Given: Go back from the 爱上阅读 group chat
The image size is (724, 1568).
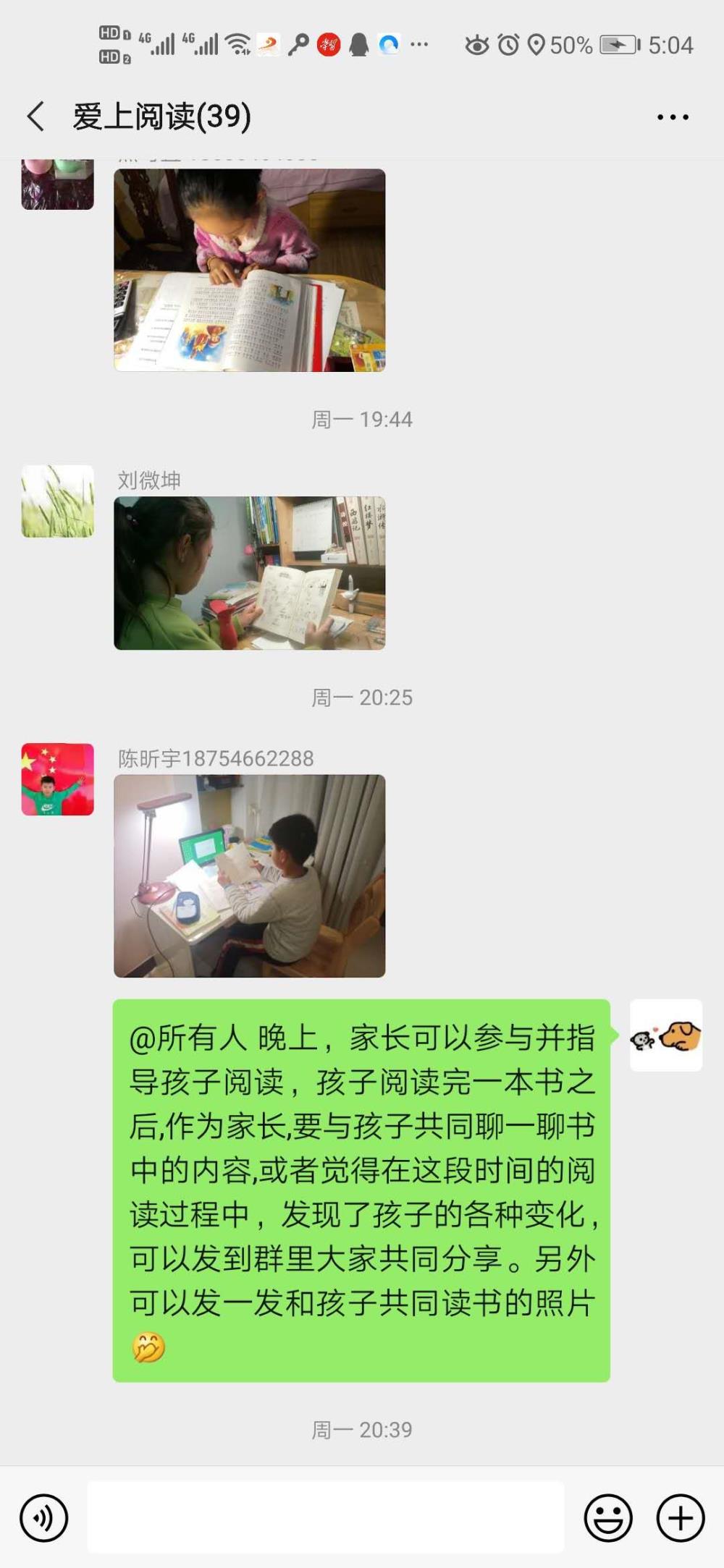Looking at the screenshot, I should (35, 116).
